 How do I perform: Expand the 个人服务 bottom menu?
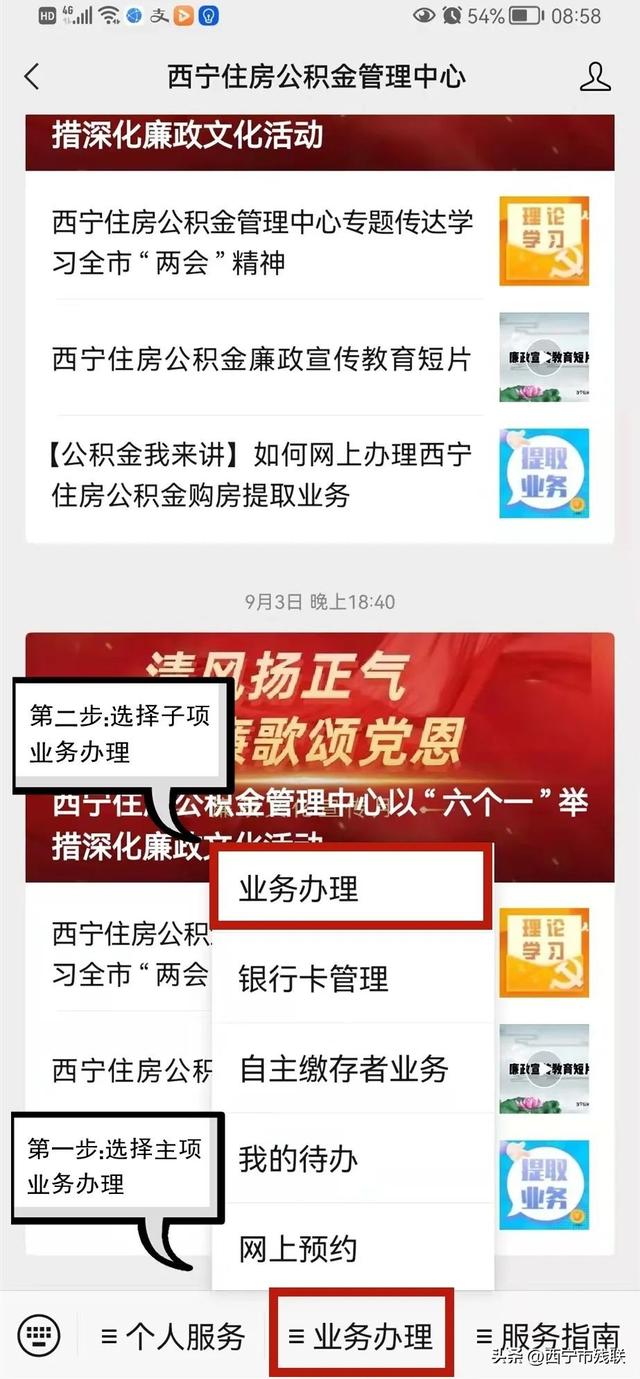click(174, 1336)
